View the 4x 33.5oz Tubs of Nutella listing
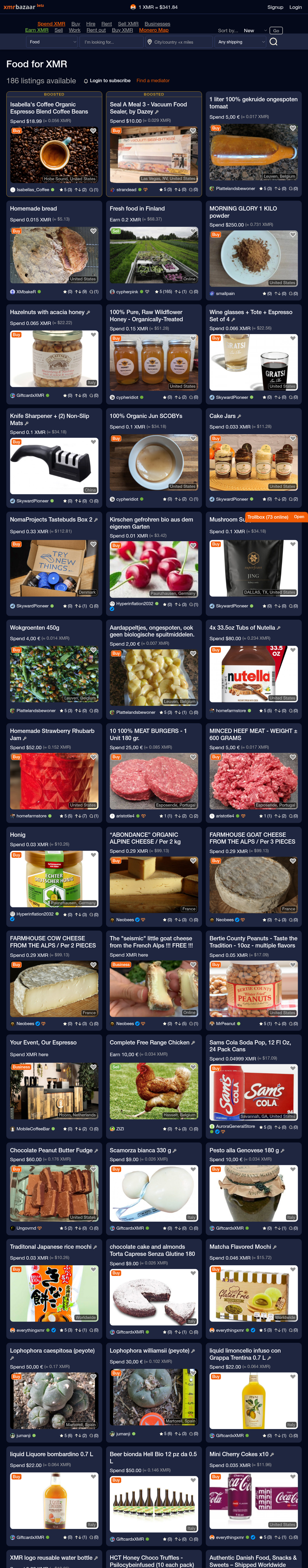This screenshot has width=308, height=1568. point(242,628)
